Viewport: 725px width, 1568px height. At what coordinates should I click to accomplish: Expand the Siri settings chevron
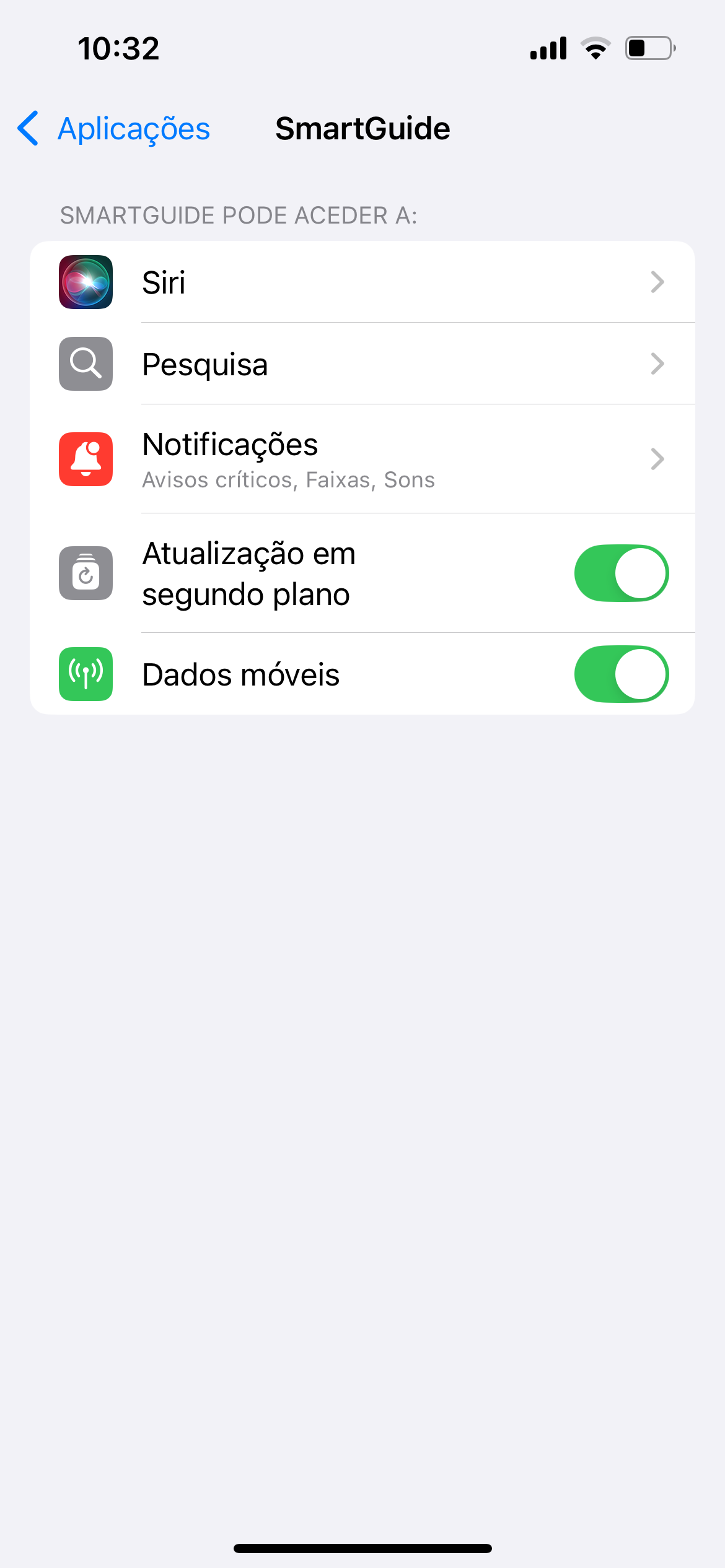[658, 282]
